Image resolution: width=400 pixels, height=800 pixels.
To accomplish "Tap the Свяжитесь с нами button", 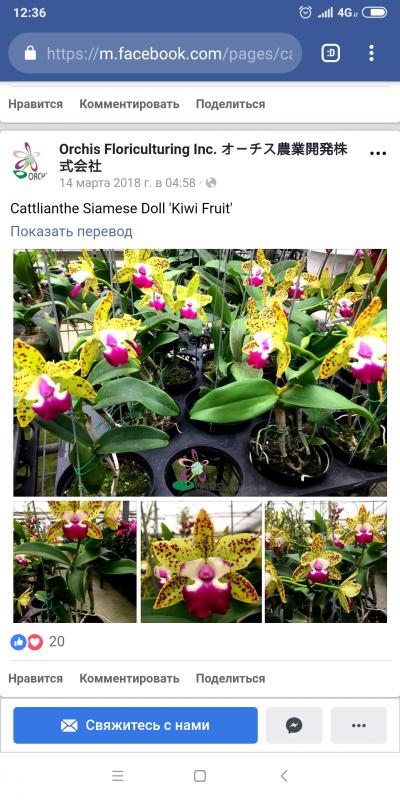I will point(135,725).
